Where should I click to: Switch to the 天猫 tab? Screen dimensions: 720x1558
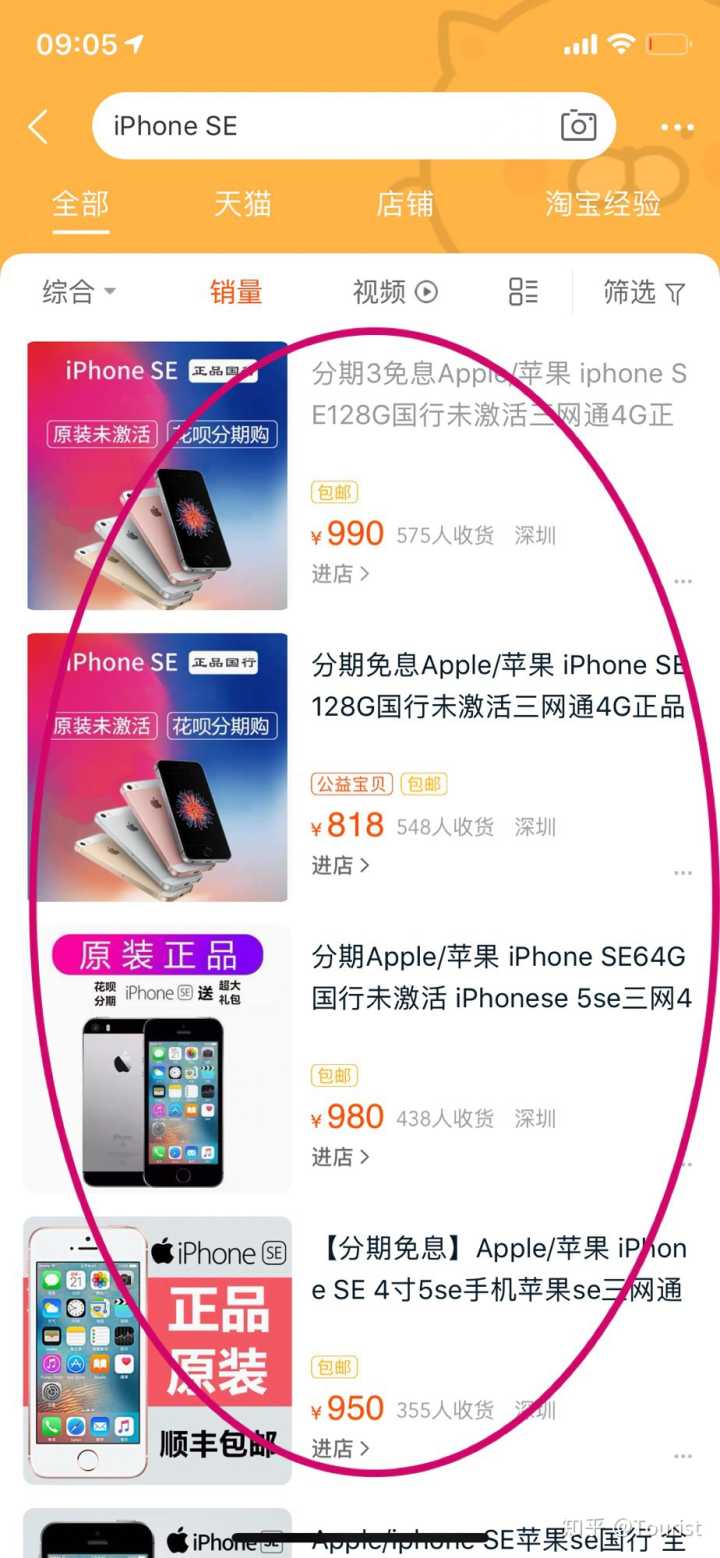click(242, 203)
